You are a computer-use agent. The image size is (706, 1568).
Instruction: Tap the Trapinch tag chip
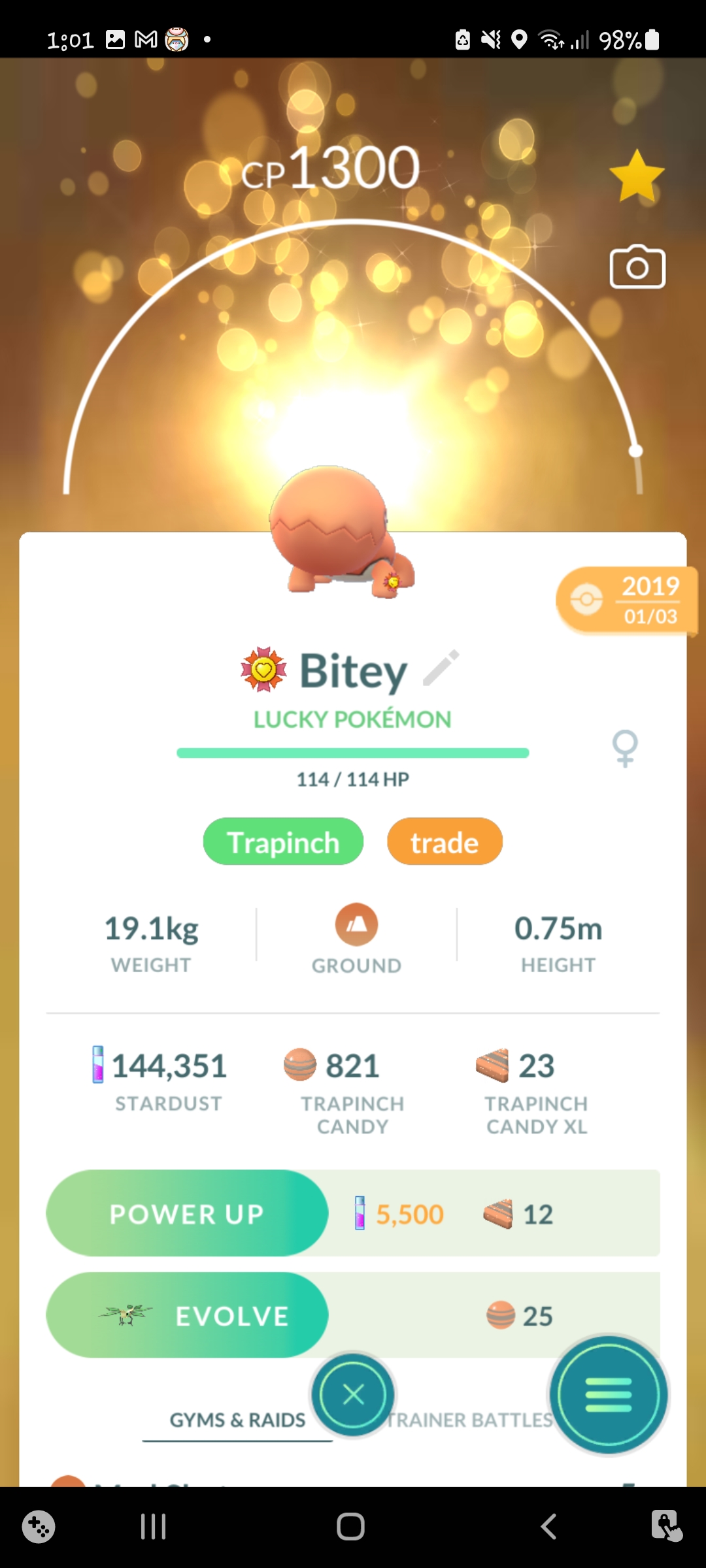coord(283,842)
